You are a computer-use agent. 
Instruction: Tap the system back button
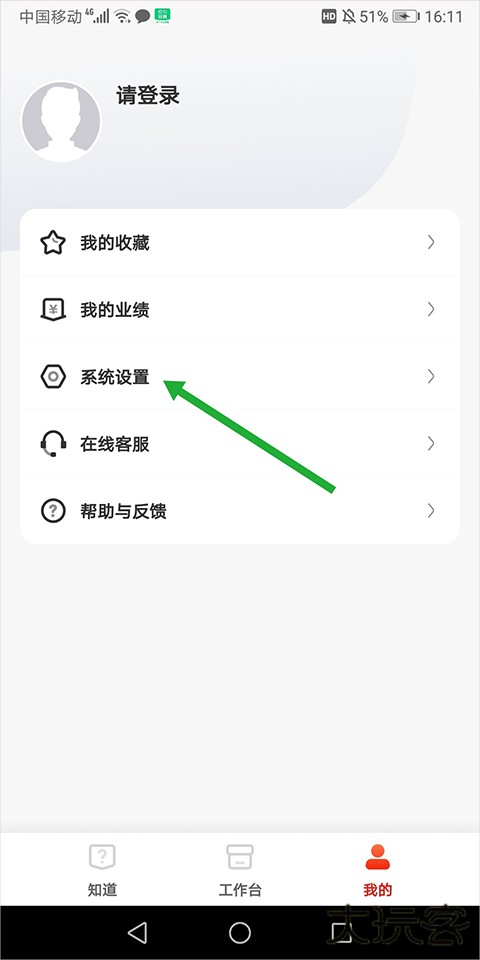(137, 932)
